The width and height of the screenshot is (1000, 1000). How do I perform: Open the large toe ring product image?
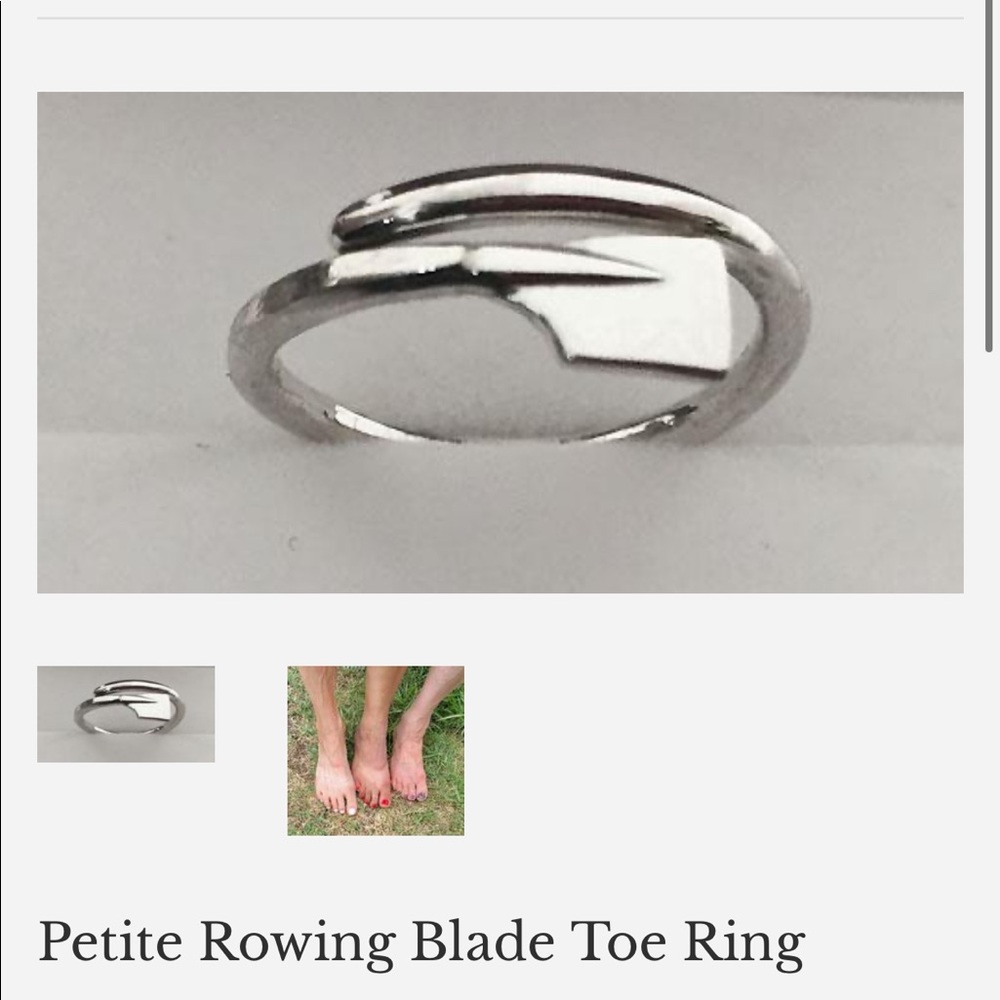pyautogui.click(x=500, y=342)
